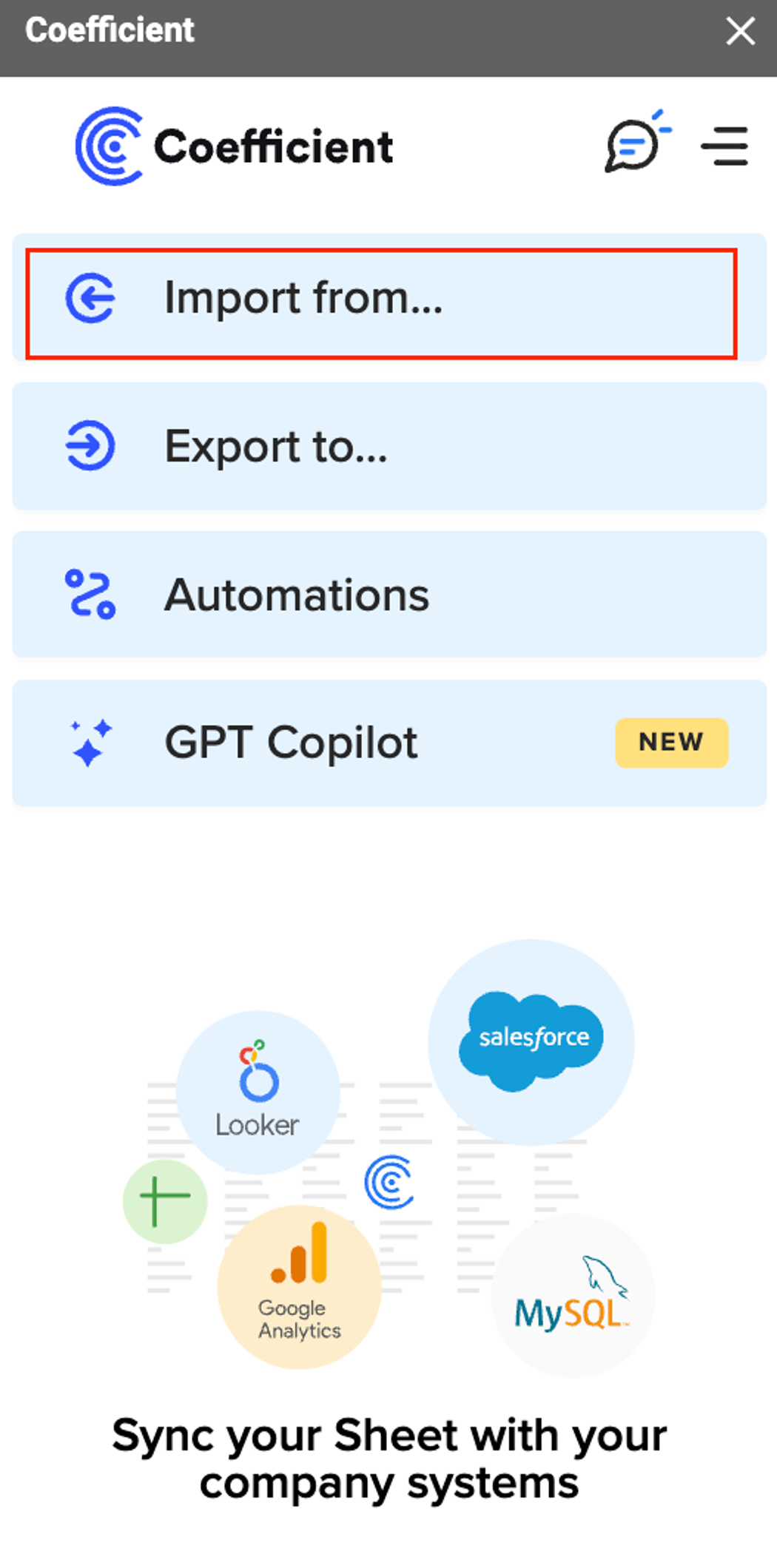Open the chat support icon
777x1568 pixels.
(x=633, y=144)
